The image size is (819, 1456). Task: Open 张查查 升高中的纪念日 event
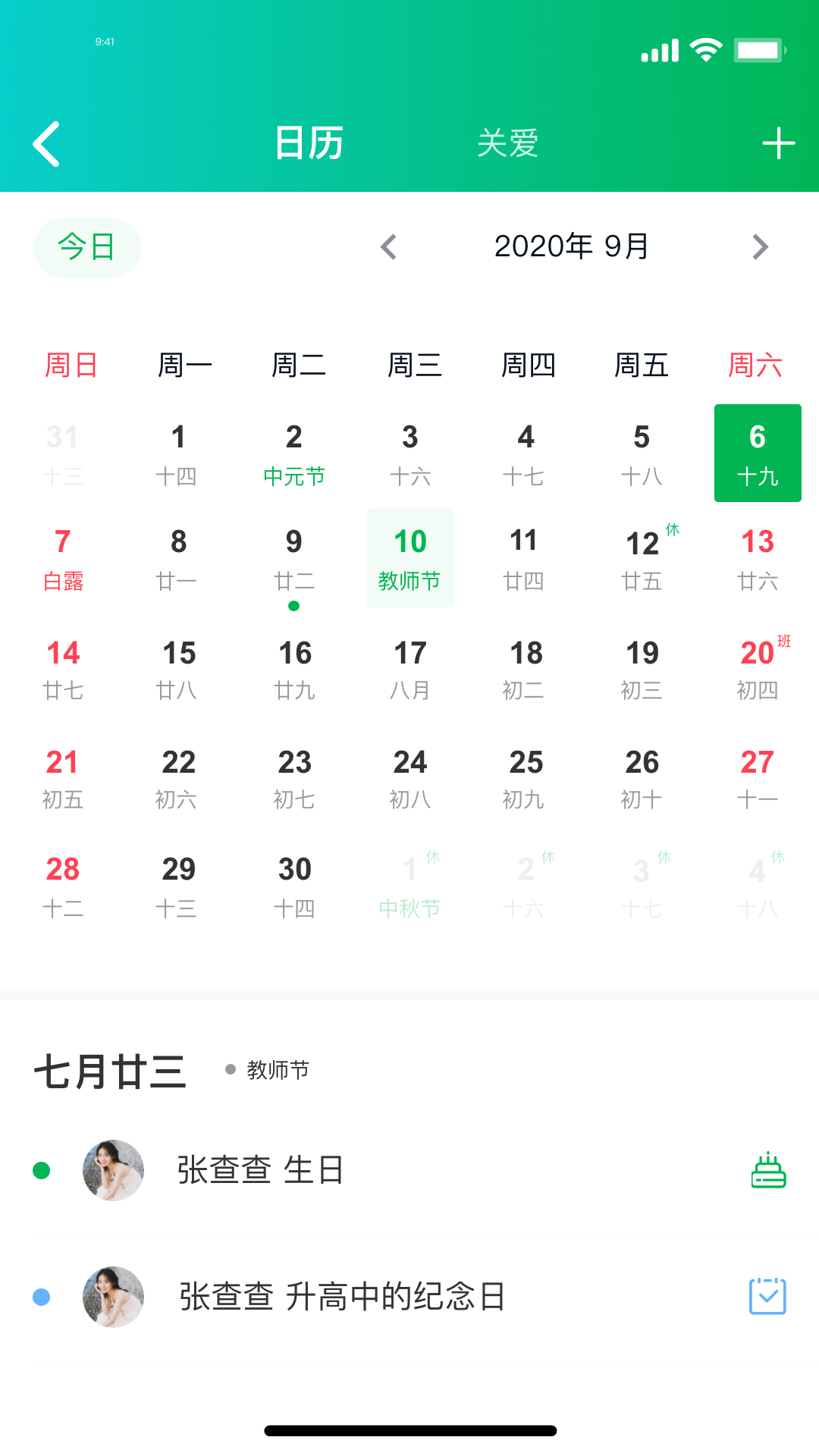pos(409,1297)
